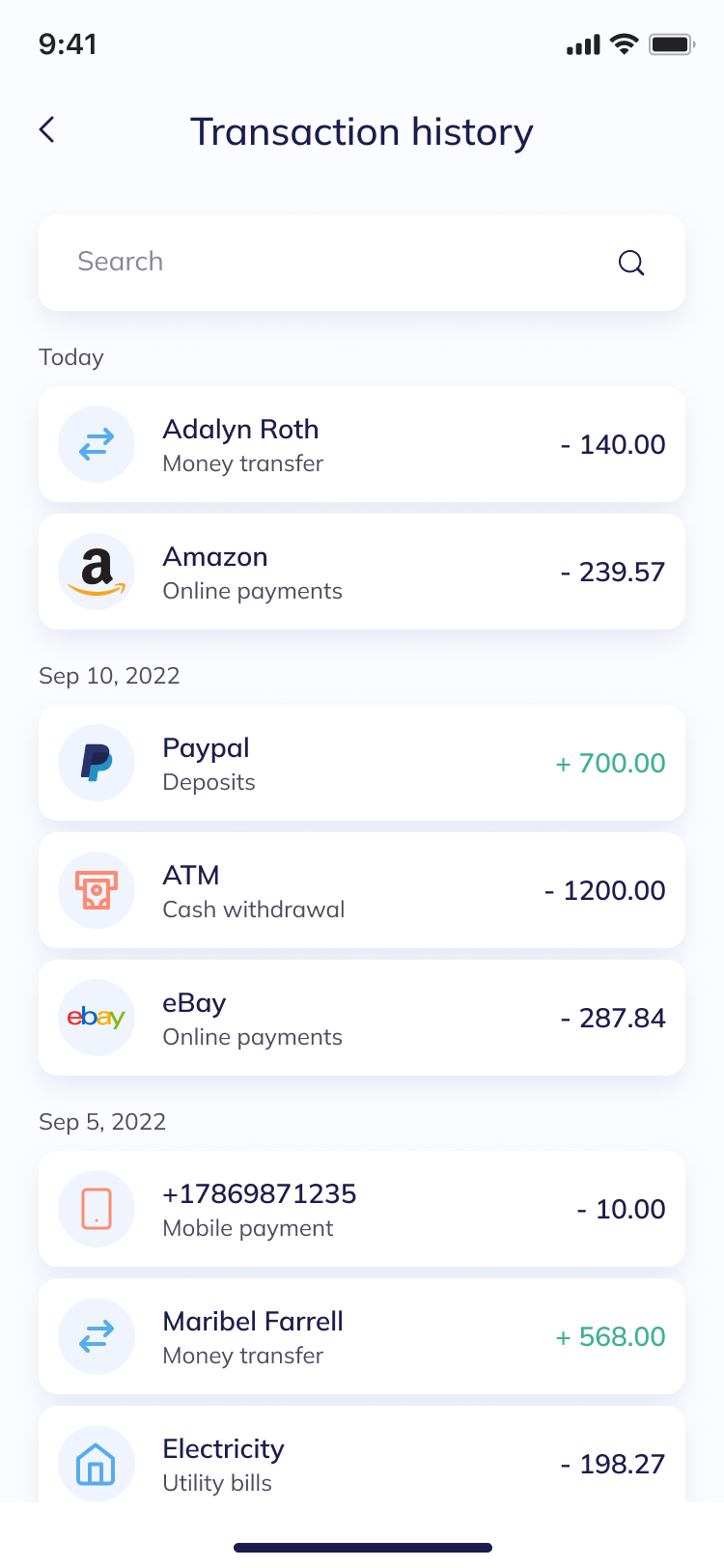Select Adalyn Roth's money transfer arrows icon
This screenshot has height=1568, width=724.
pos(97,444)
